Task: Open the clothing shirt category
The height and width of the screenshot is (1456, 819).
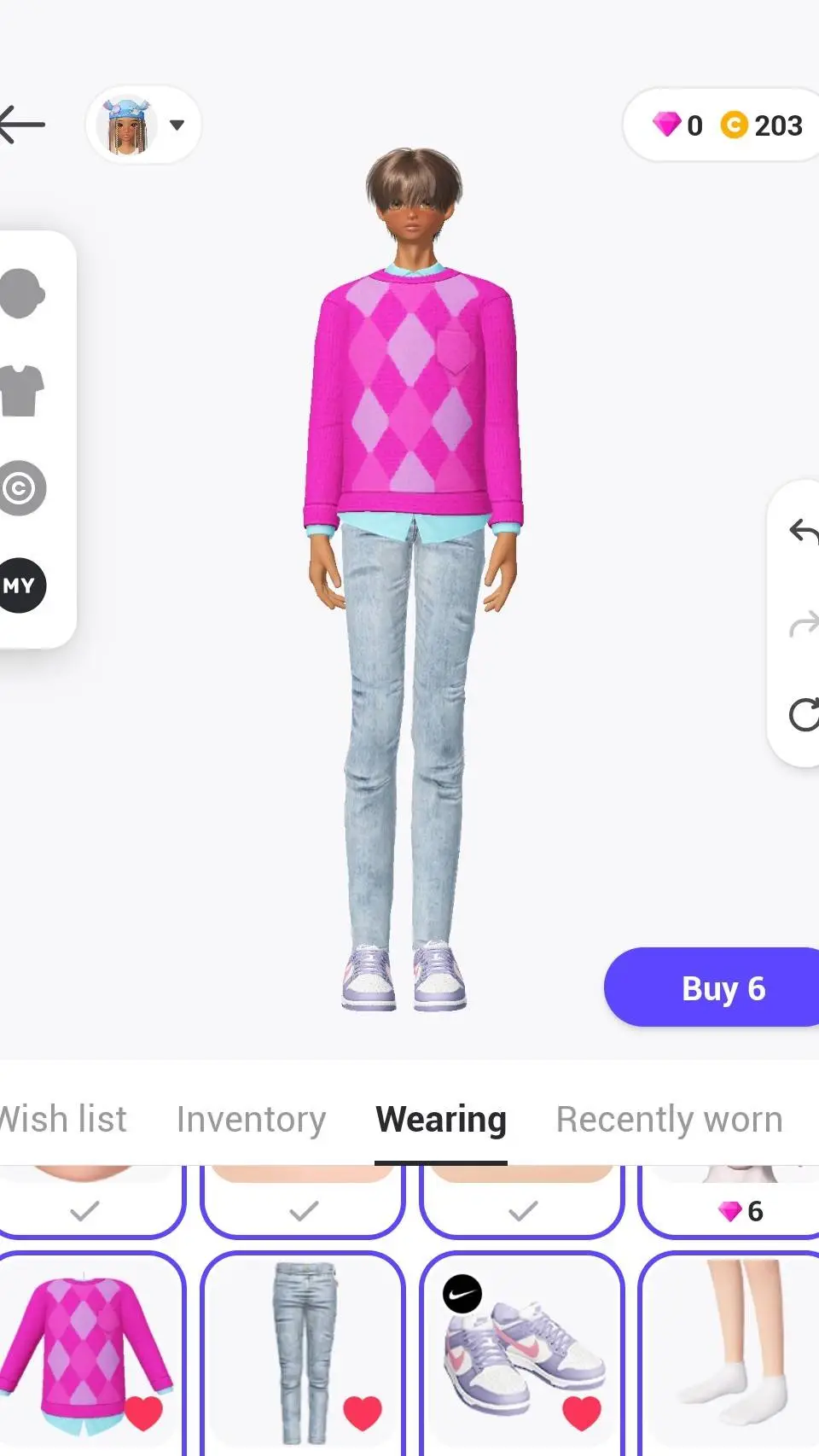Action: tap(22, 390)
